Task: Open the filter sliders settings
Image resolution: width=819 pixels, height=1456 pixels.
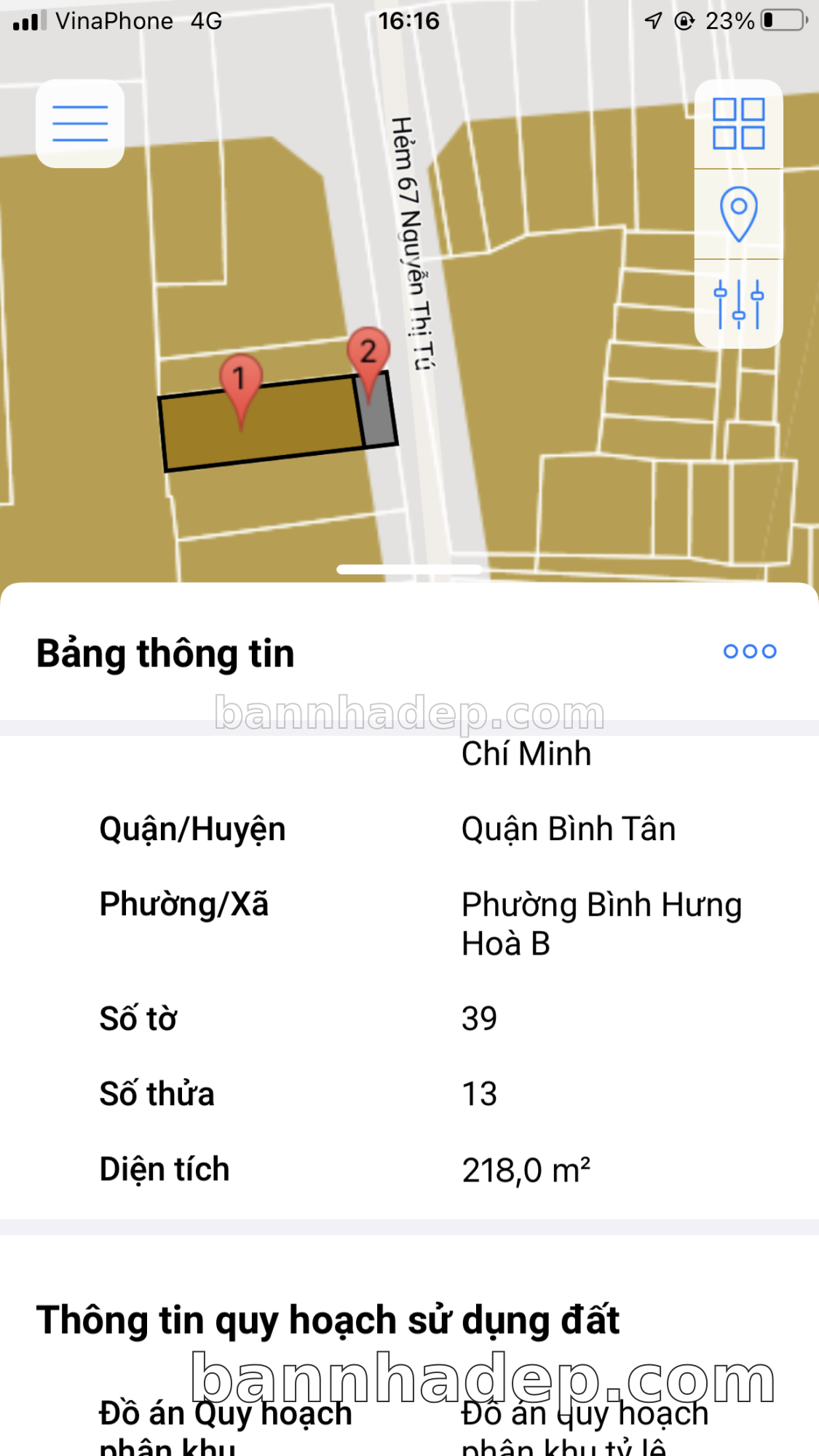Action: tap(738, 304)
